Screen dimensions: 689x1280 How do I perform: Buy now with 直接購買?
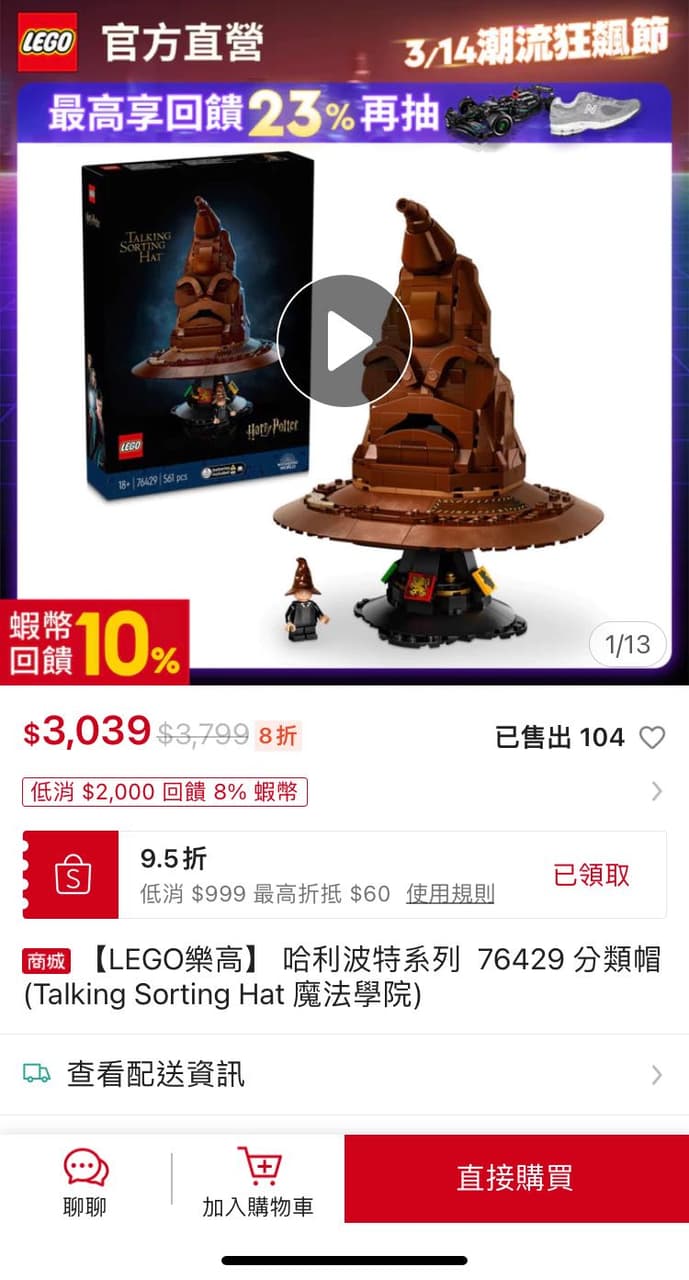coord(515,1178)
